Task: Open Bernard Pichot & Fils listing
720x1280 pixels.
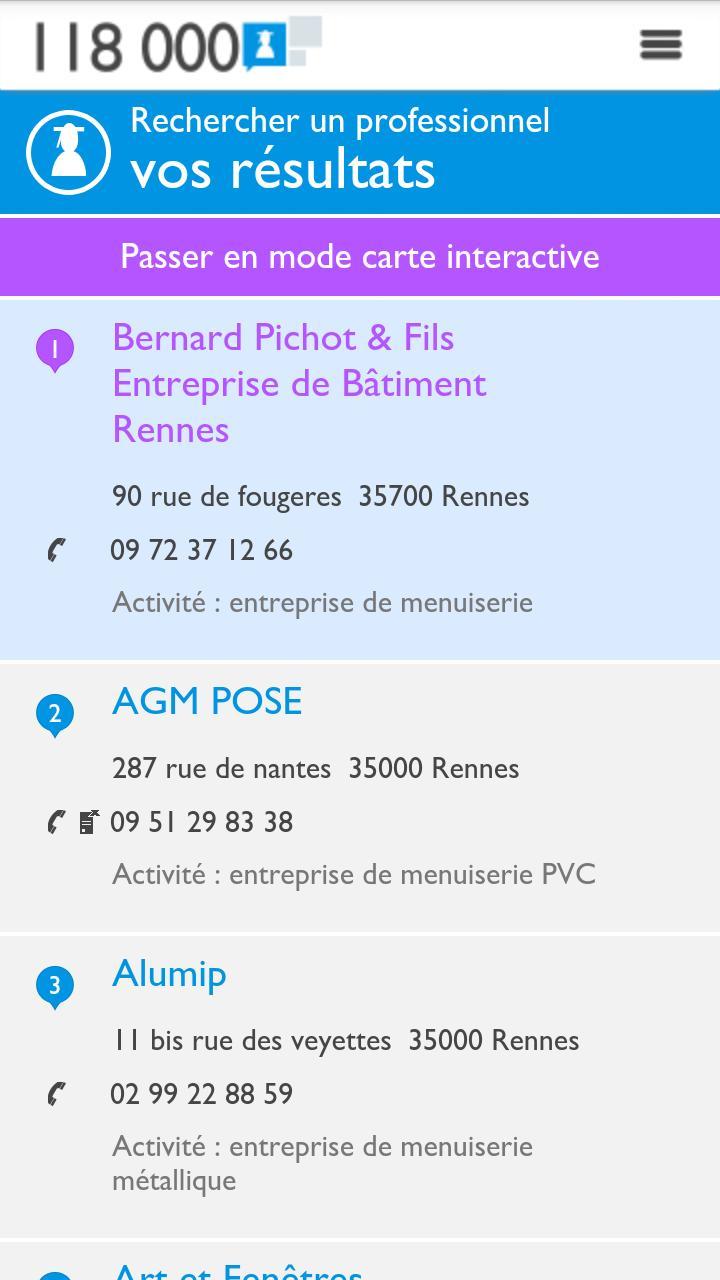Action: click(299, 383)
